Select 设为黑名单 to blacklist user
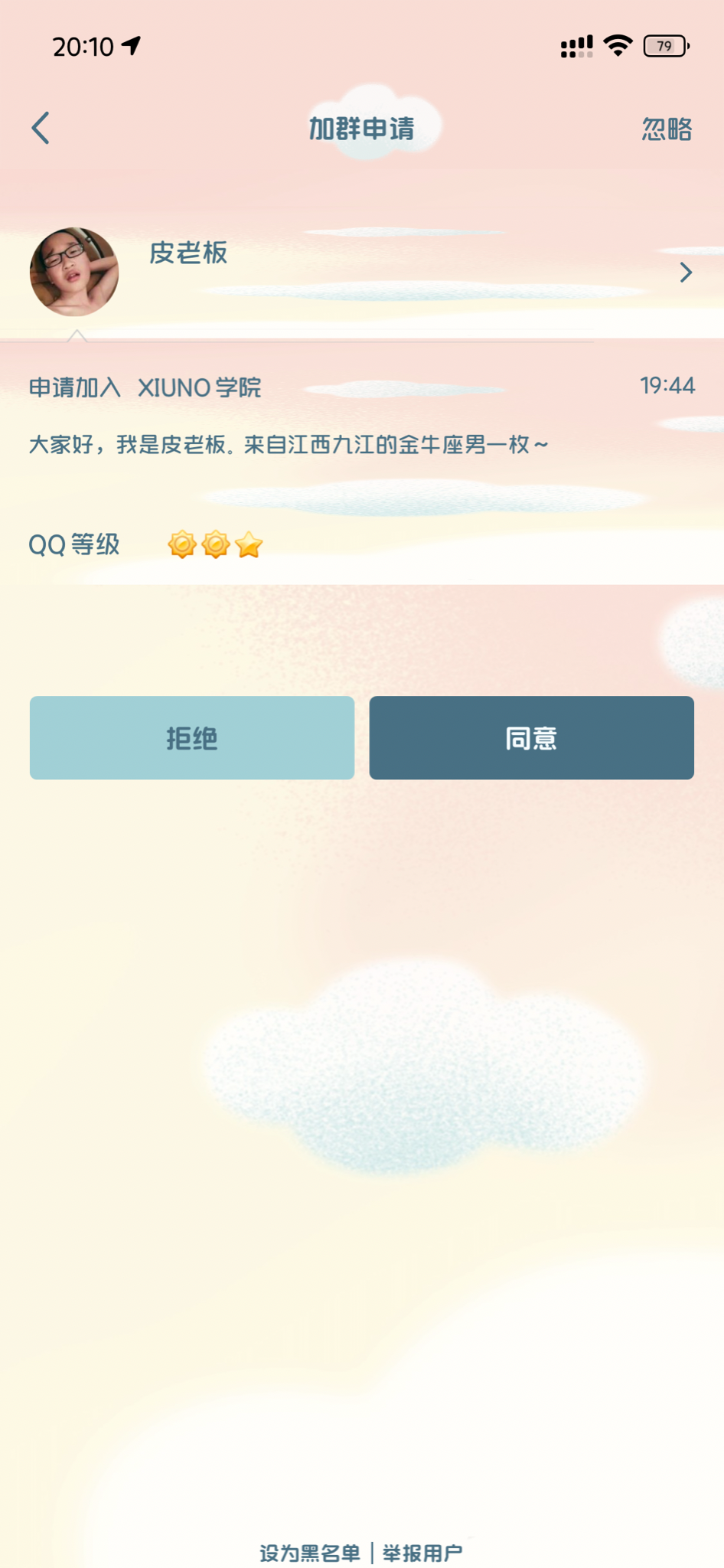724x1568 pixels. (310, 1552)
